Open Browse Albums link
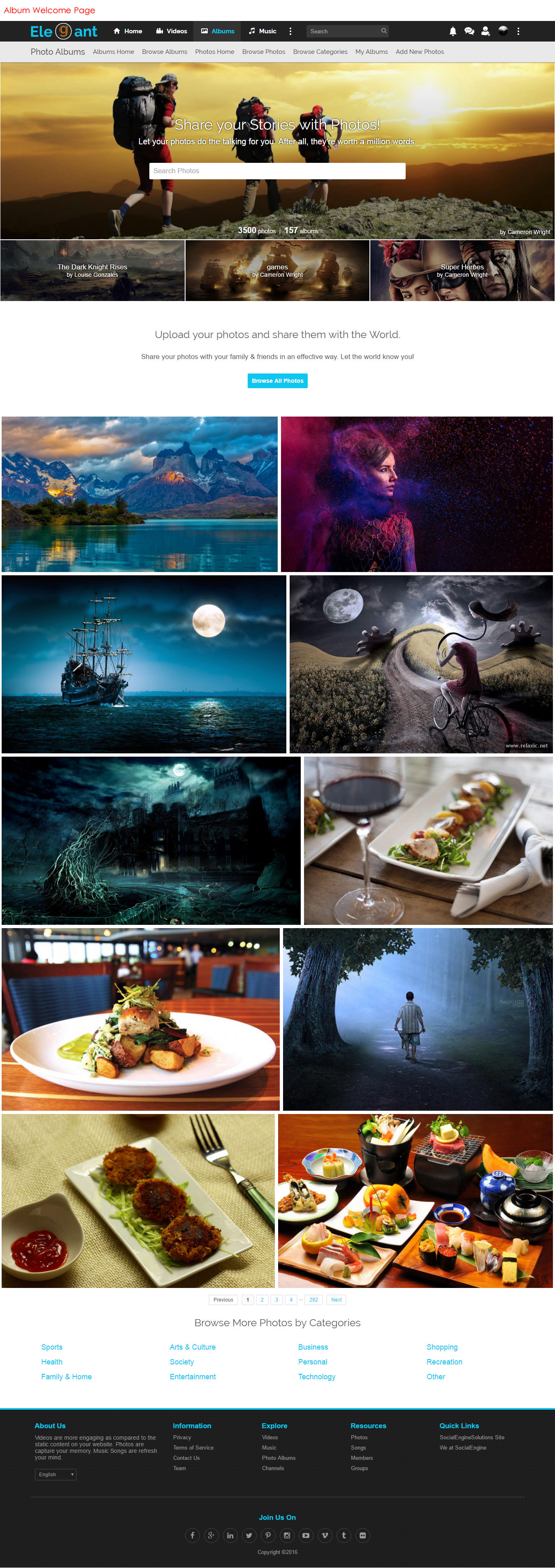 pyautogui.click(x=165, y=52)
